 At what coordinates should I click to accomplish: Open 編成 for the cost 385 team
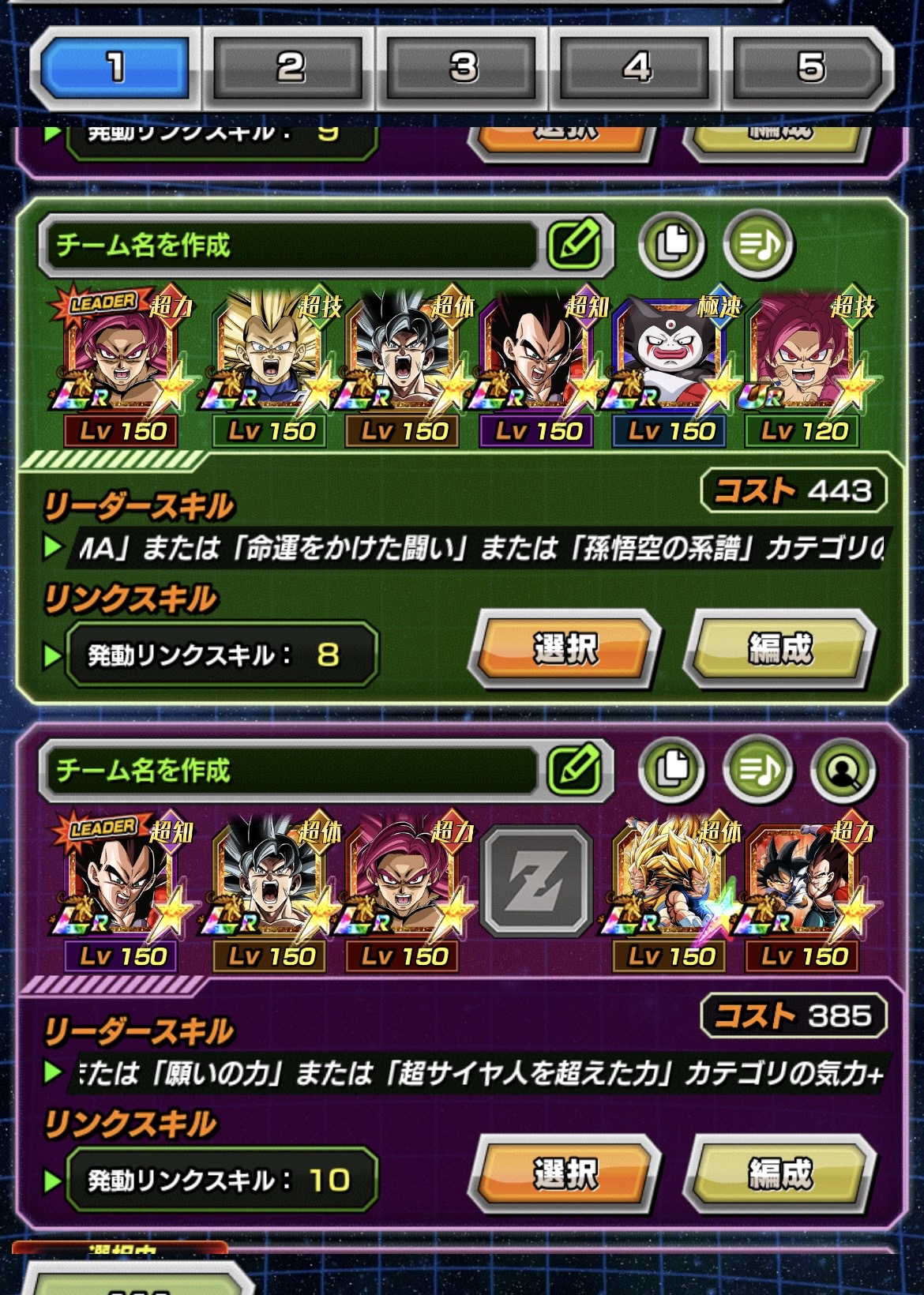tap(779, 1174)
